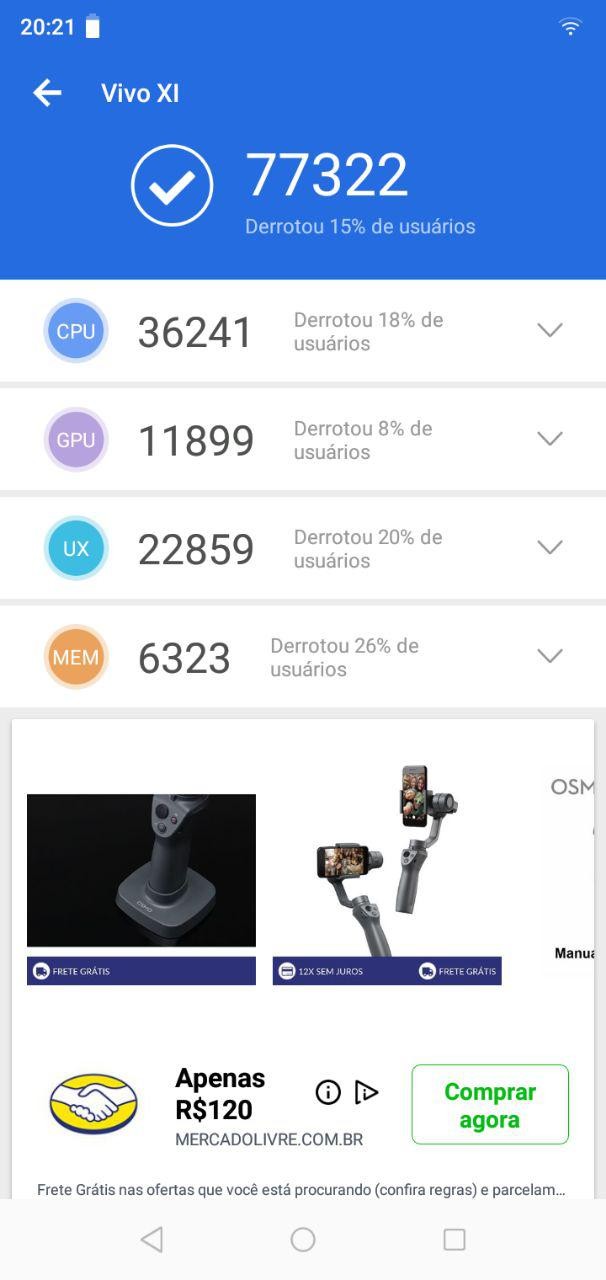This screenshot has width=606, height=1280.
Task: Go back using the top arrow
Action: pos(47,93)
